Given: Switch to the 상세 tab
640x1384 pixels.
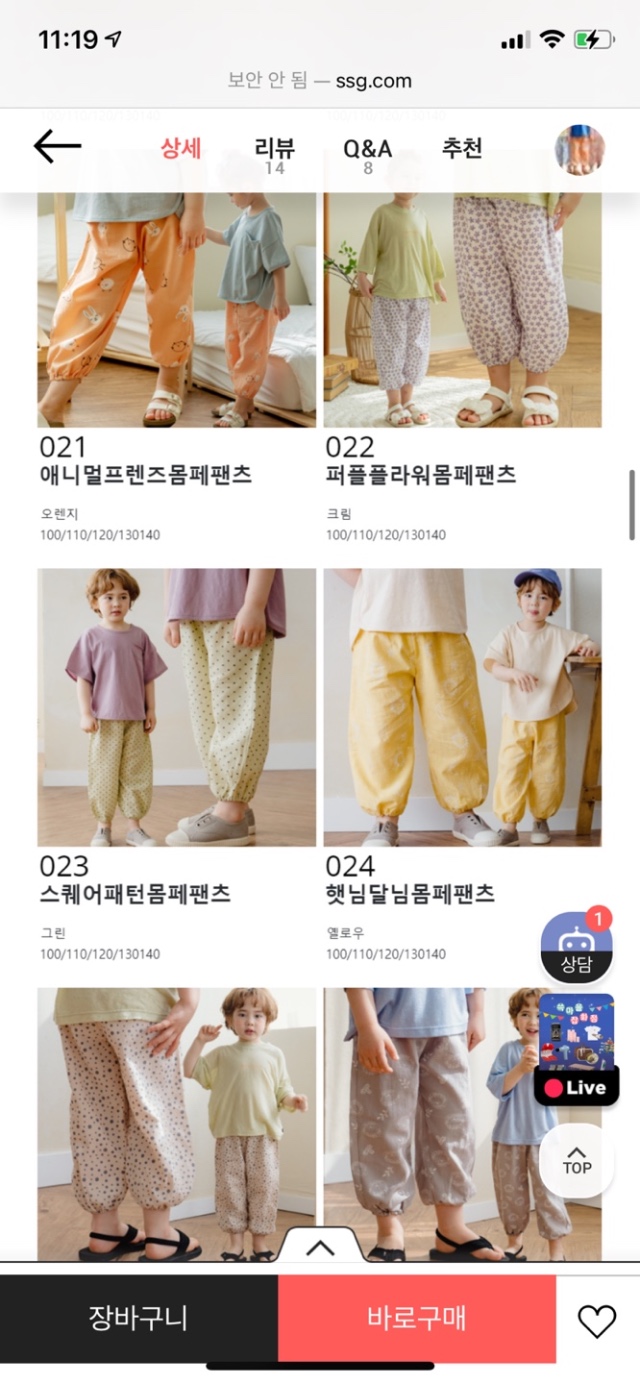Looking at the screenshot, I should 181,149.
